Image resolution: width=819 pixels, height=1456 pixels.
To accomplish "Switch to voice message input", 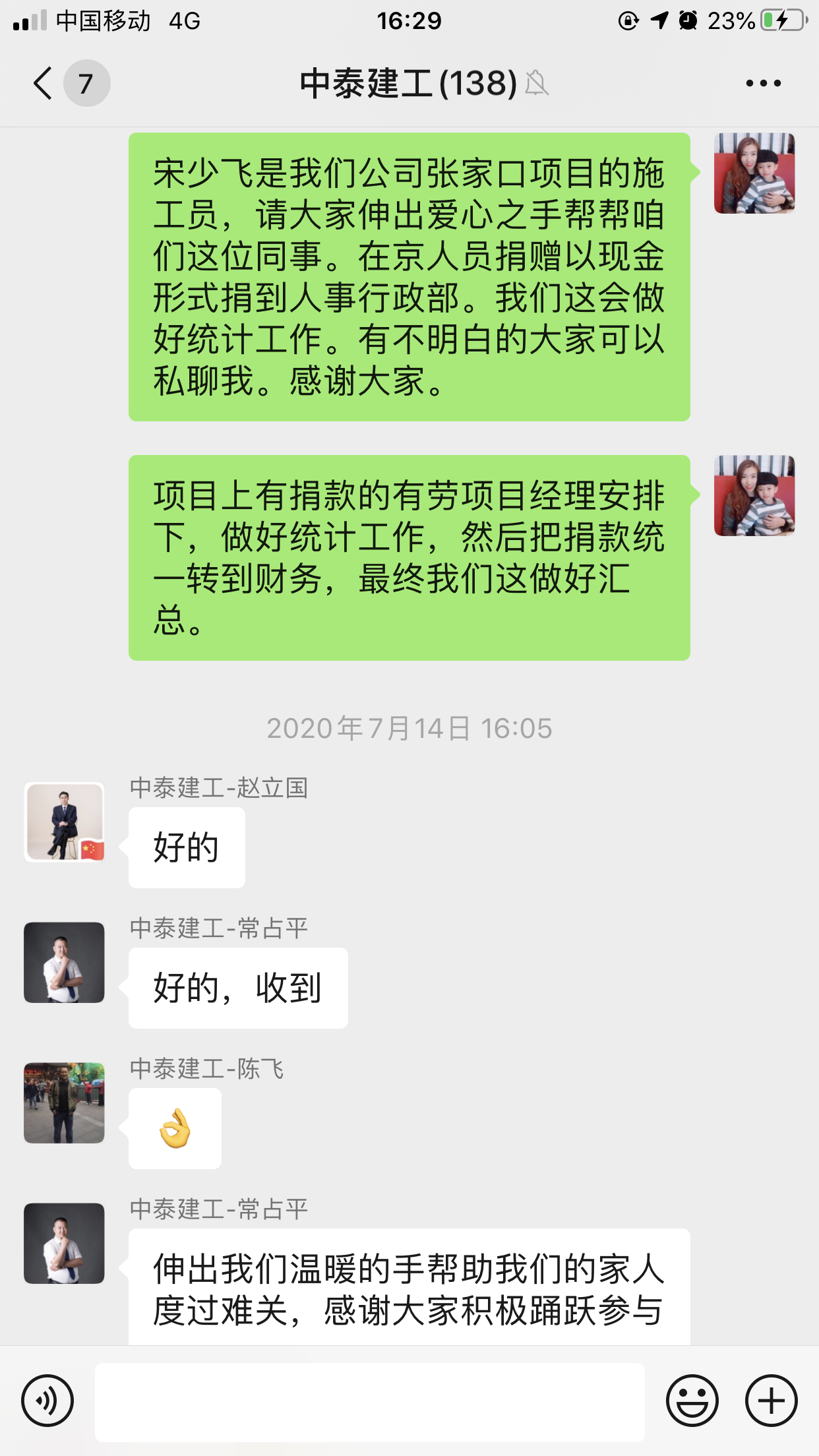I will (47, 1401).
